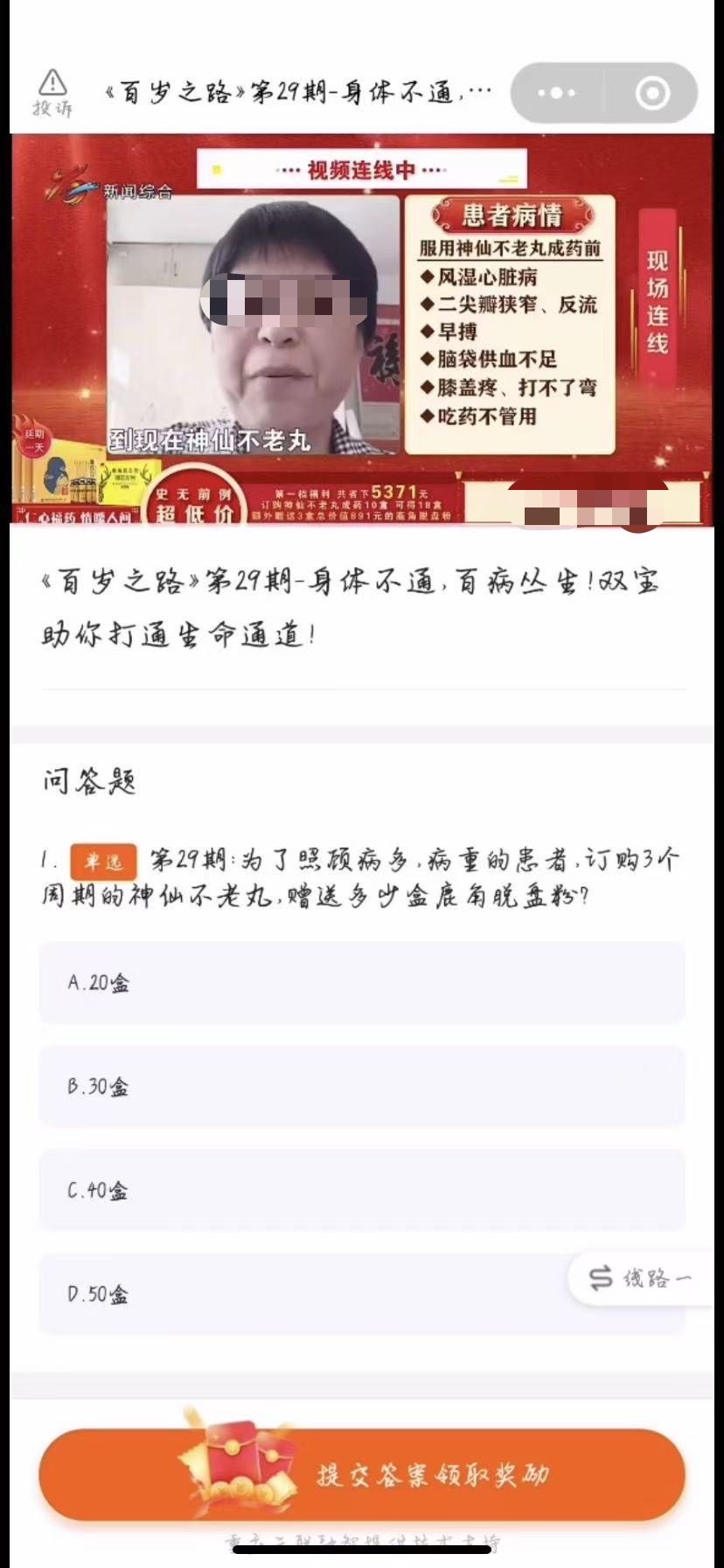Switch line via 线路一 button
Viewport: 724px width, 1568px height.
pyautogui.click(x=643, y=1278)
